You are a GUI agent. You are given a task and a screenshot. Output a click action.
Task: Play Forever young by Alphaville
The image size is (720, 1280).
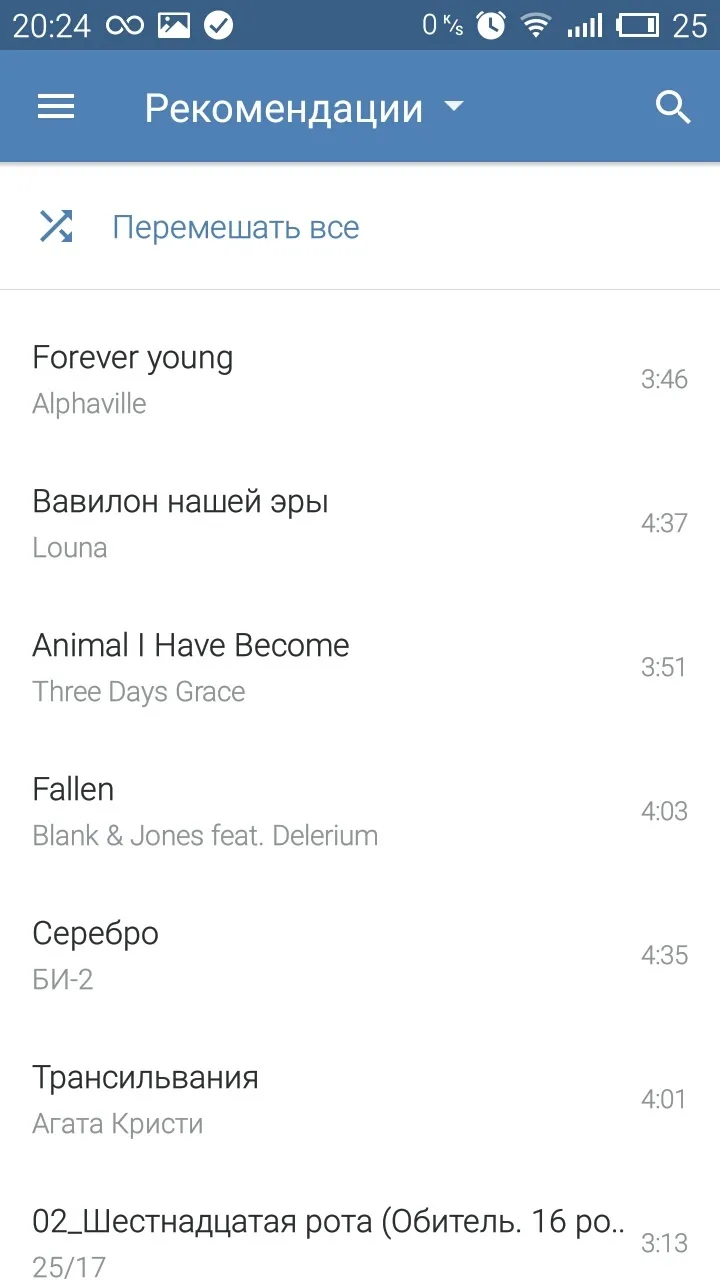tap(360, 379)
